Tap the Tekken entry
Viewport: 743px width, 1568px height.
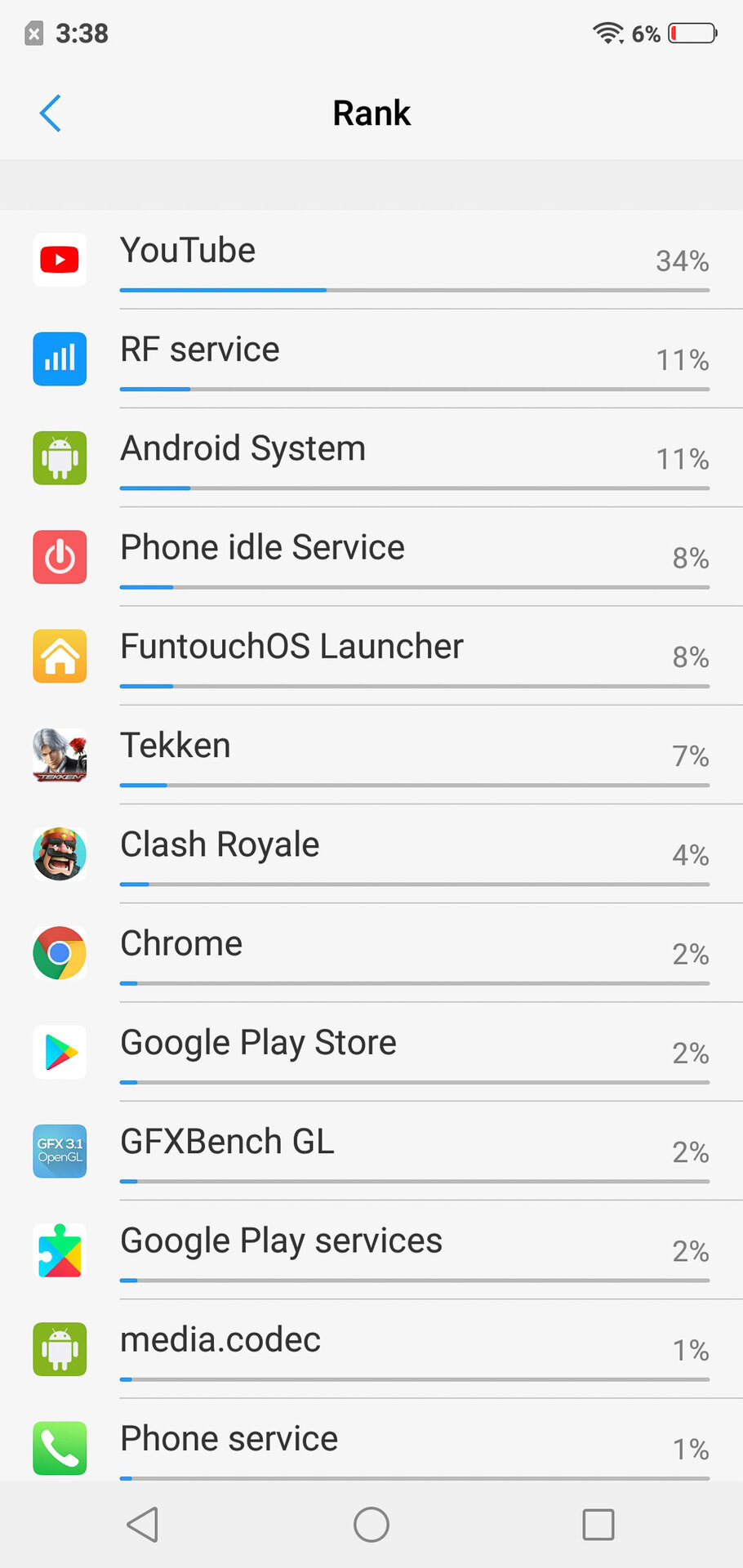click(x=371, y=754)
